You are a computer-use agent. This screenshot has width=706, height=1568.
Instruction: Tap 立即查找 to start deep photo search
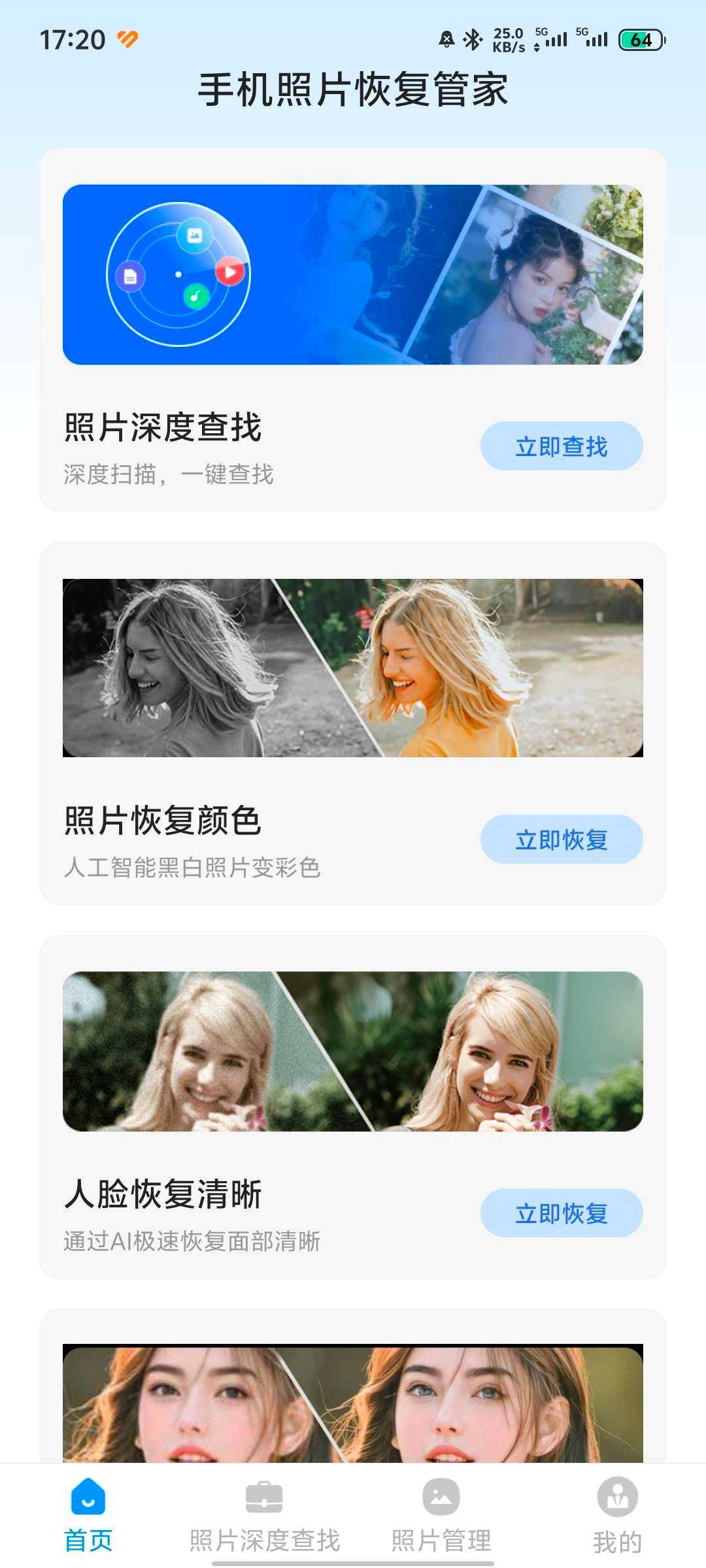point(561,446)
